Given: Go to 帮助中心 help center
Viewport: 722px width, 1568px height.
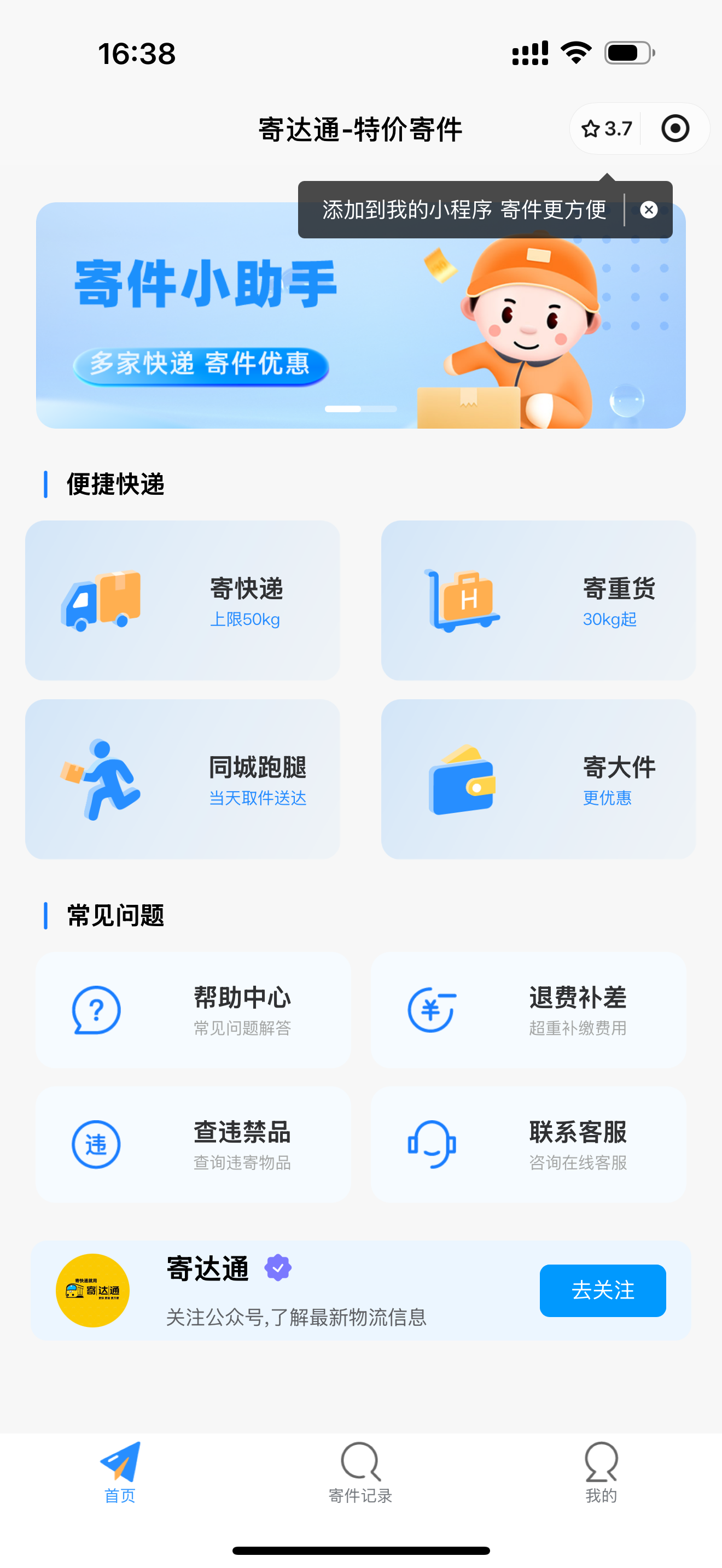Looking at the screenshot, I should pos(193,1010).
